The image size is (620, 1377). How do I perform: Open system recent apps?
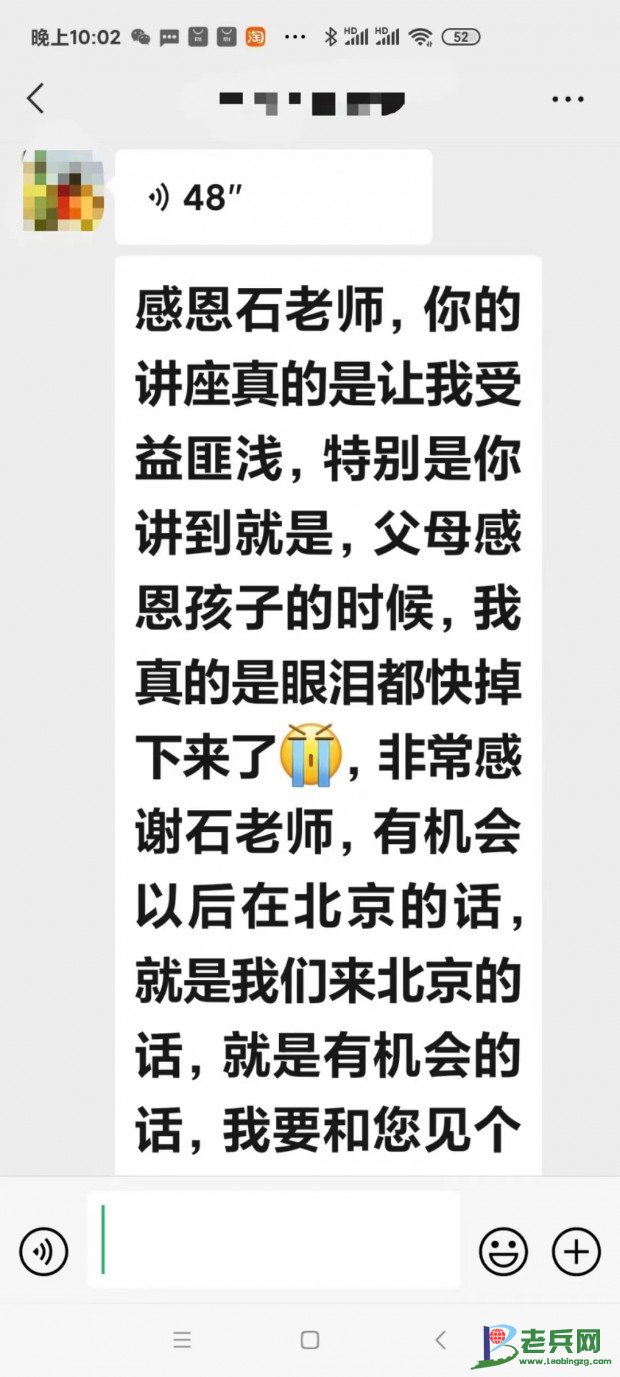[181, 1340]
